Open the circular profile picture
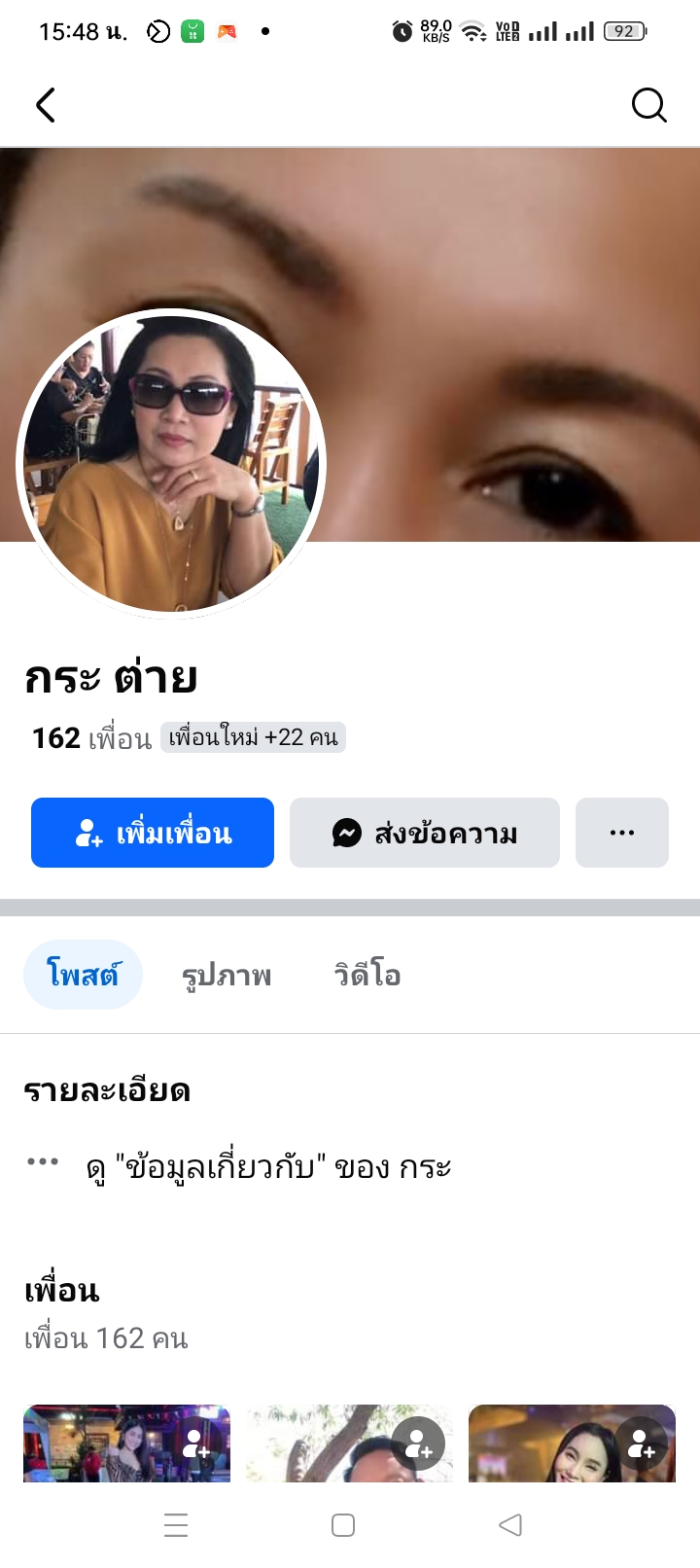This screenshot has width=700, height=1568. click(x=171, y=463)
